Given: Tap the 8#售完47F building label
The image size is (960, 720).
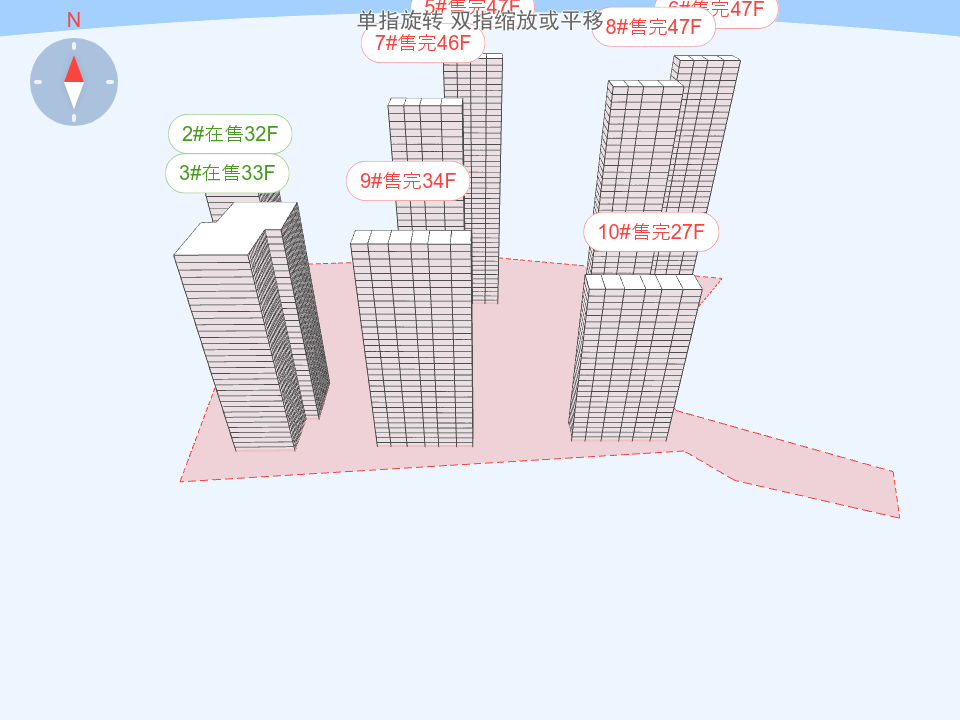Looking at the screenshot, I should point(654,28).
